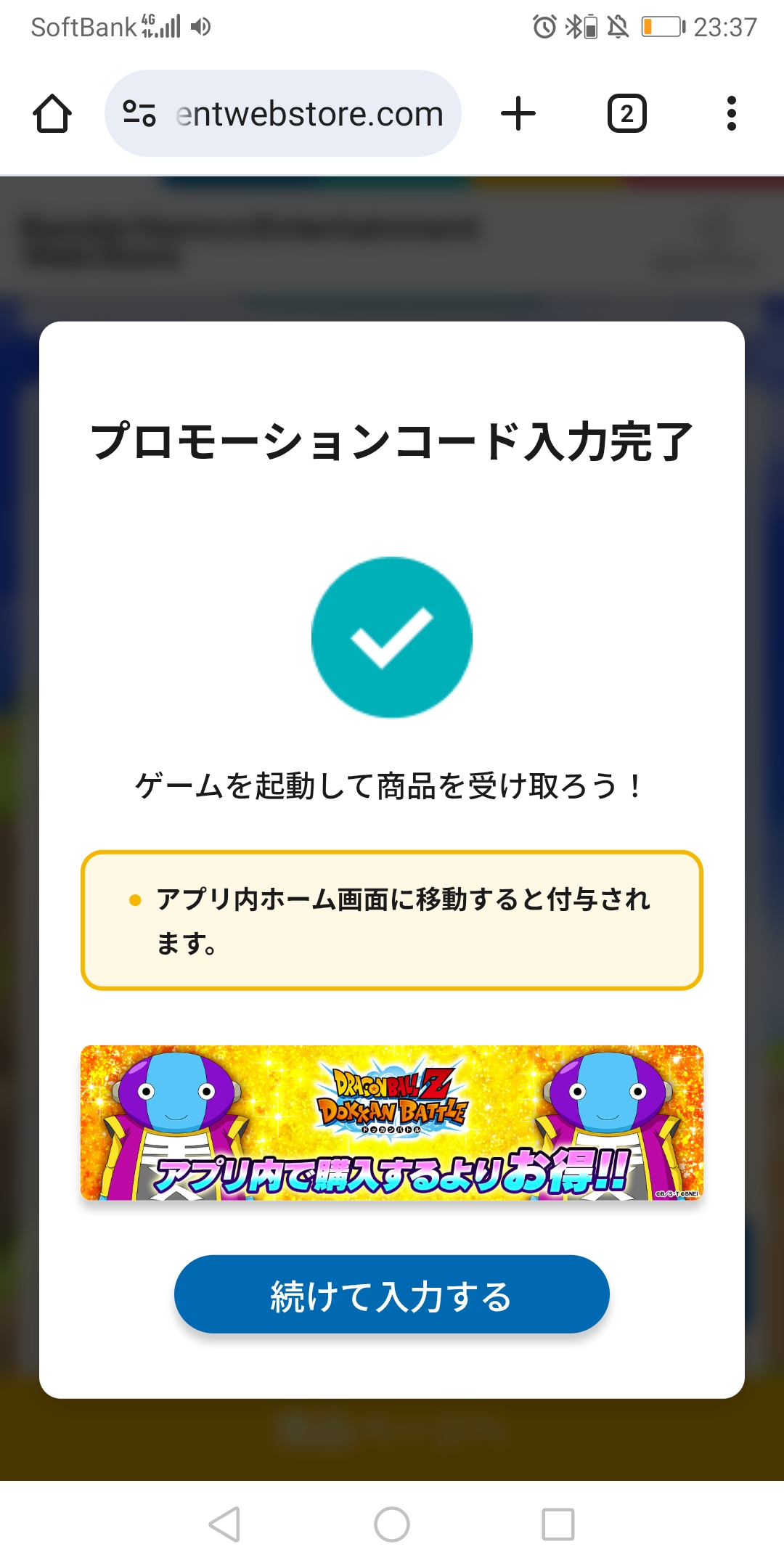The image size is (784, 1568).
Task: Open recent apps from the navigation bar
Action: click(558, 1524)
